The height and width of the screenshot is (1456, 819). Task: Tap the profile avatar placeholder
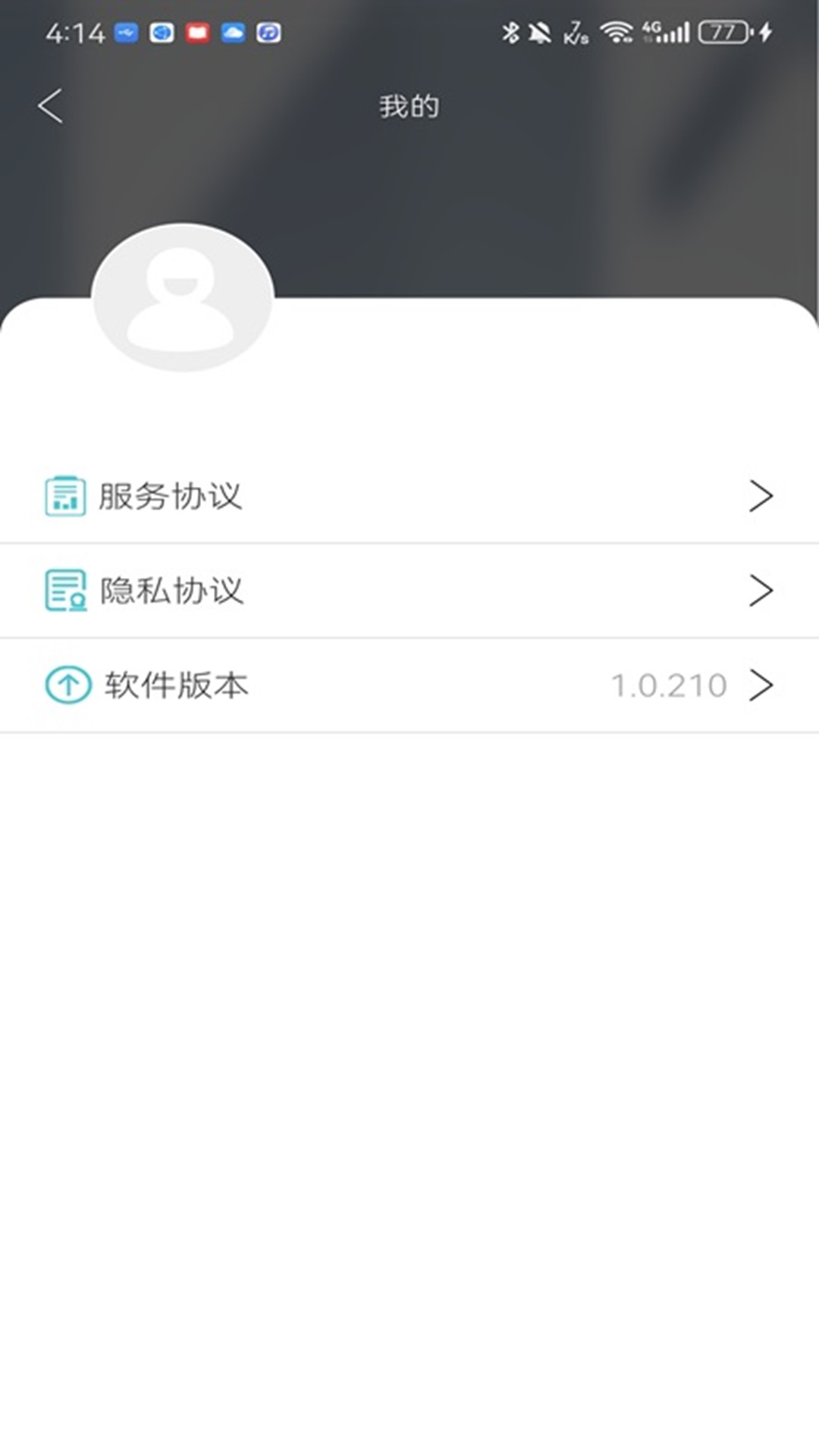click(x=182, y=297)
